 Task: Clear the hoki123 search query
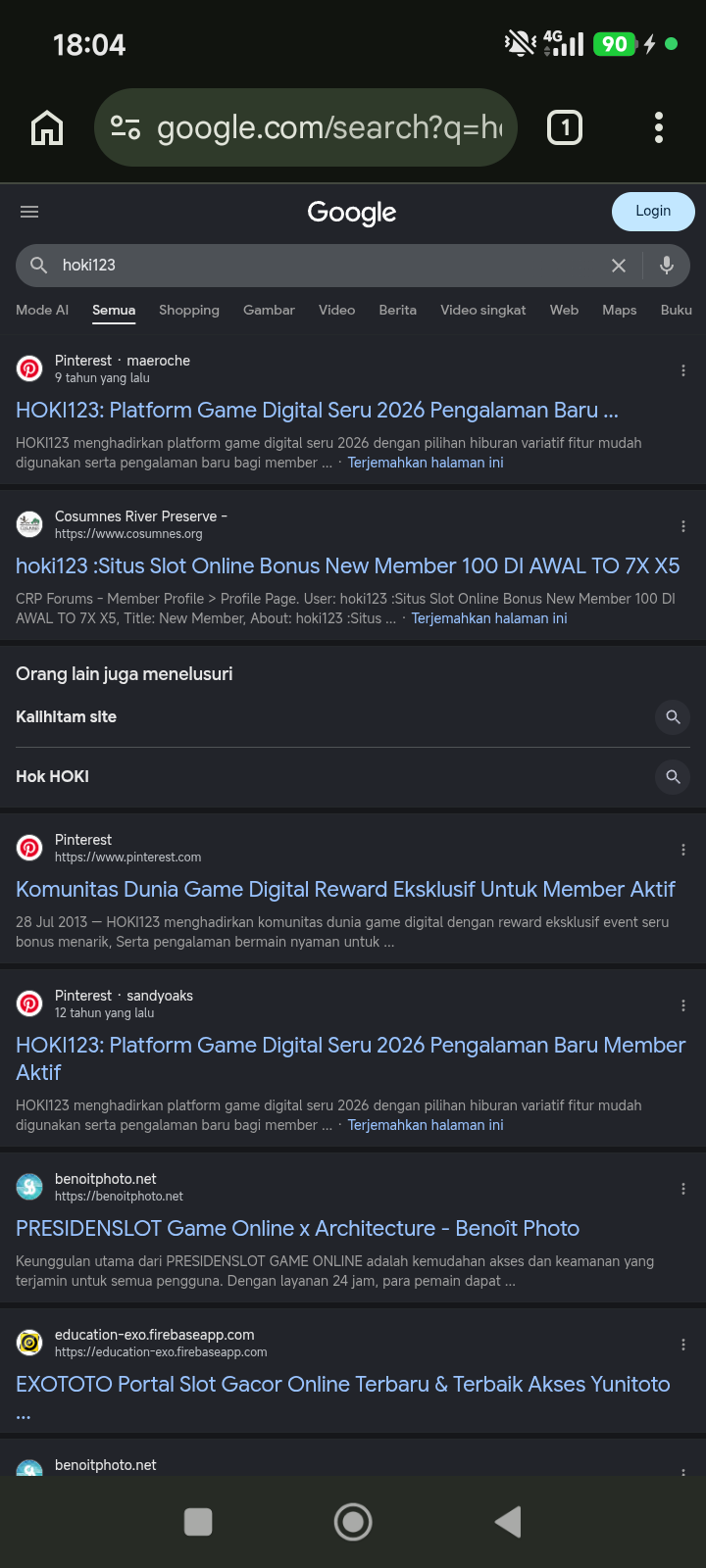pos(619,266)
